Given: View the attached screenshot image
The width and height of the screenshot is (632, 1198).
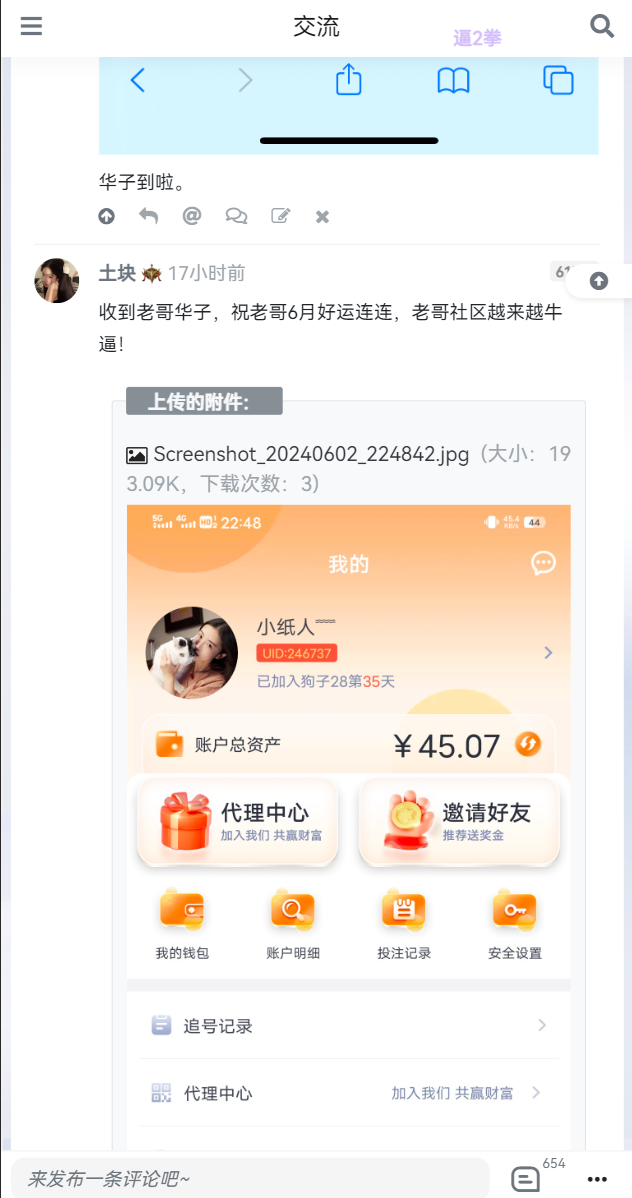Looking at the screenshot, I should click(348, 800).
